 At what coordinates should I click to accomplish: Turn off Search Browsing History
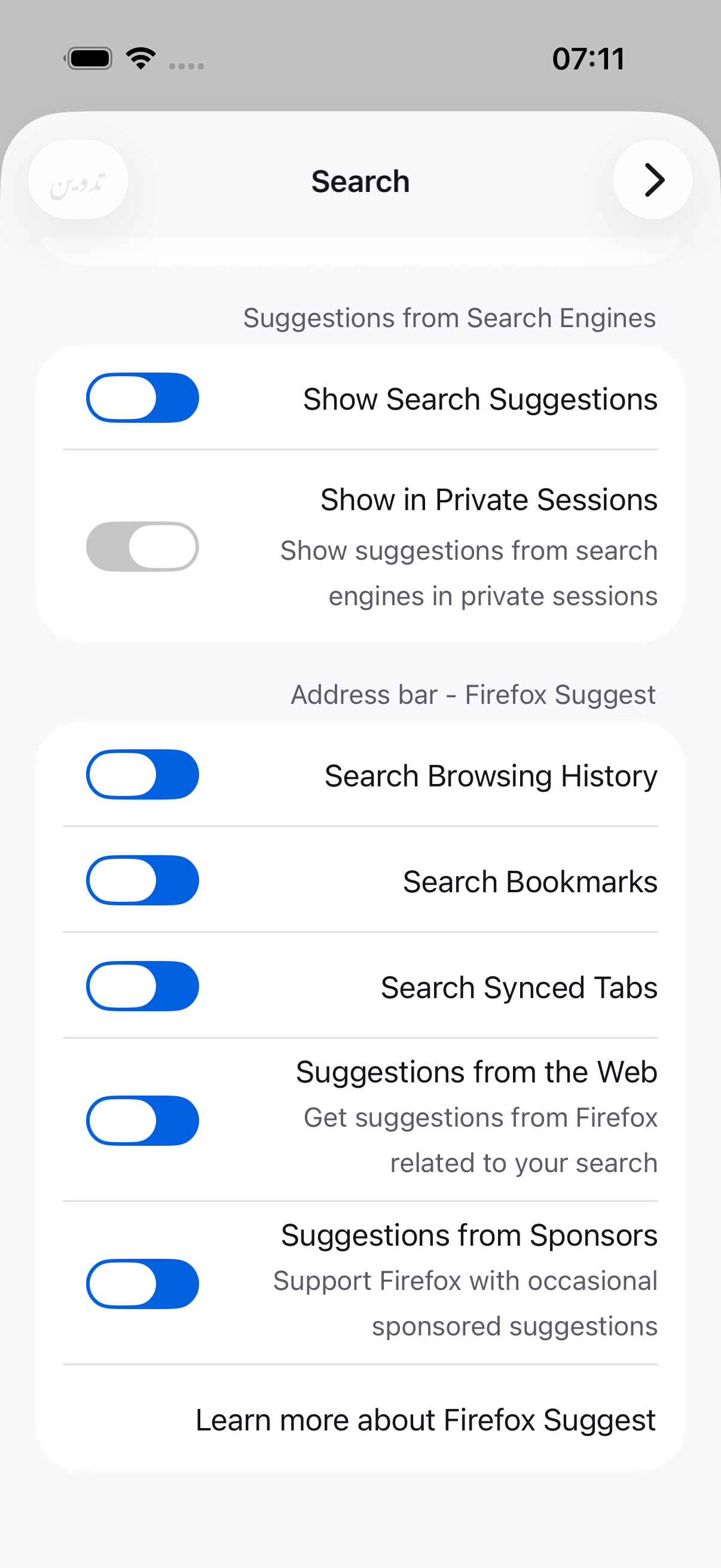click(142, 775)
